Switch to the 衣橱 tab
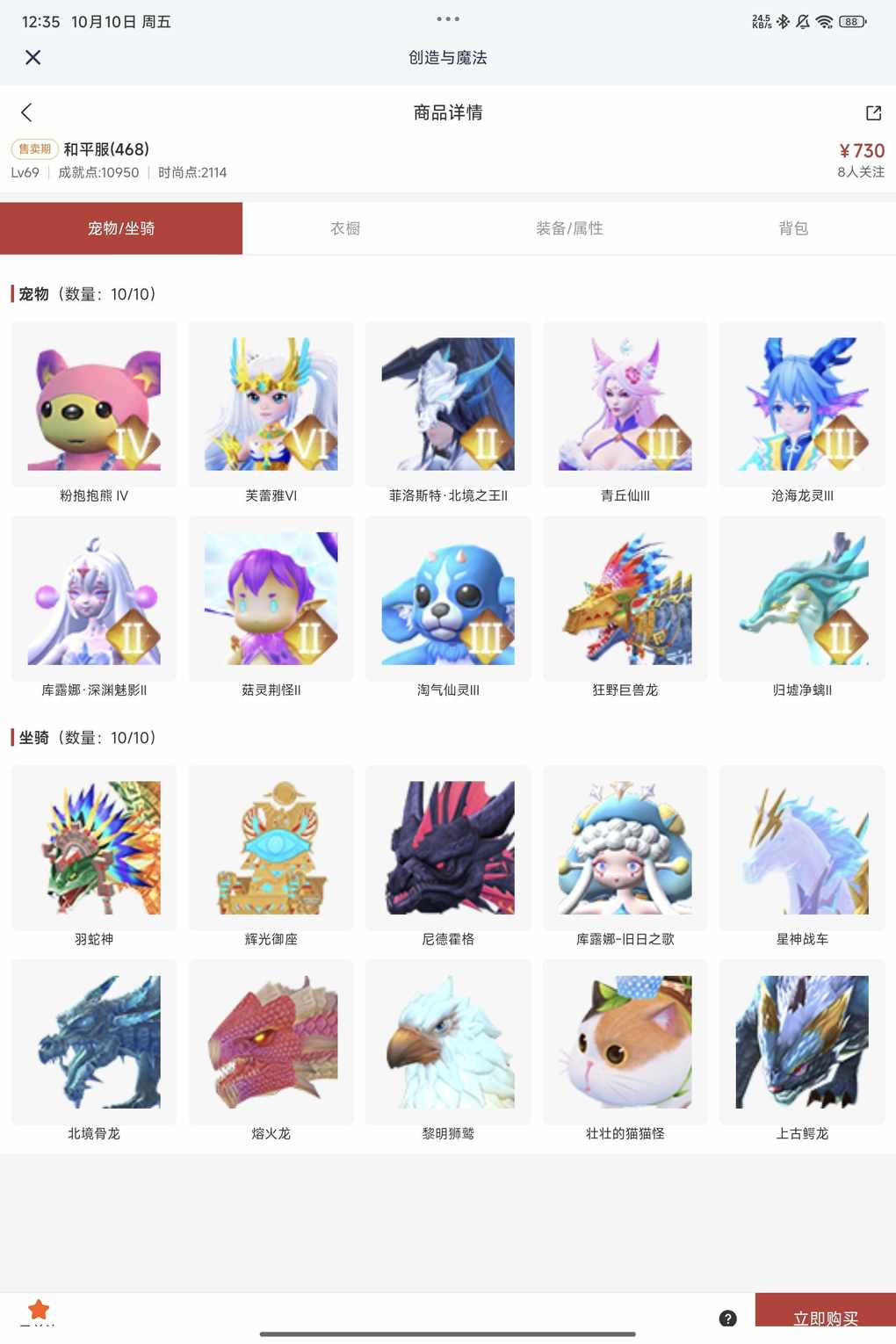This screenshot has width=896, height=1344. click(345, 228)
